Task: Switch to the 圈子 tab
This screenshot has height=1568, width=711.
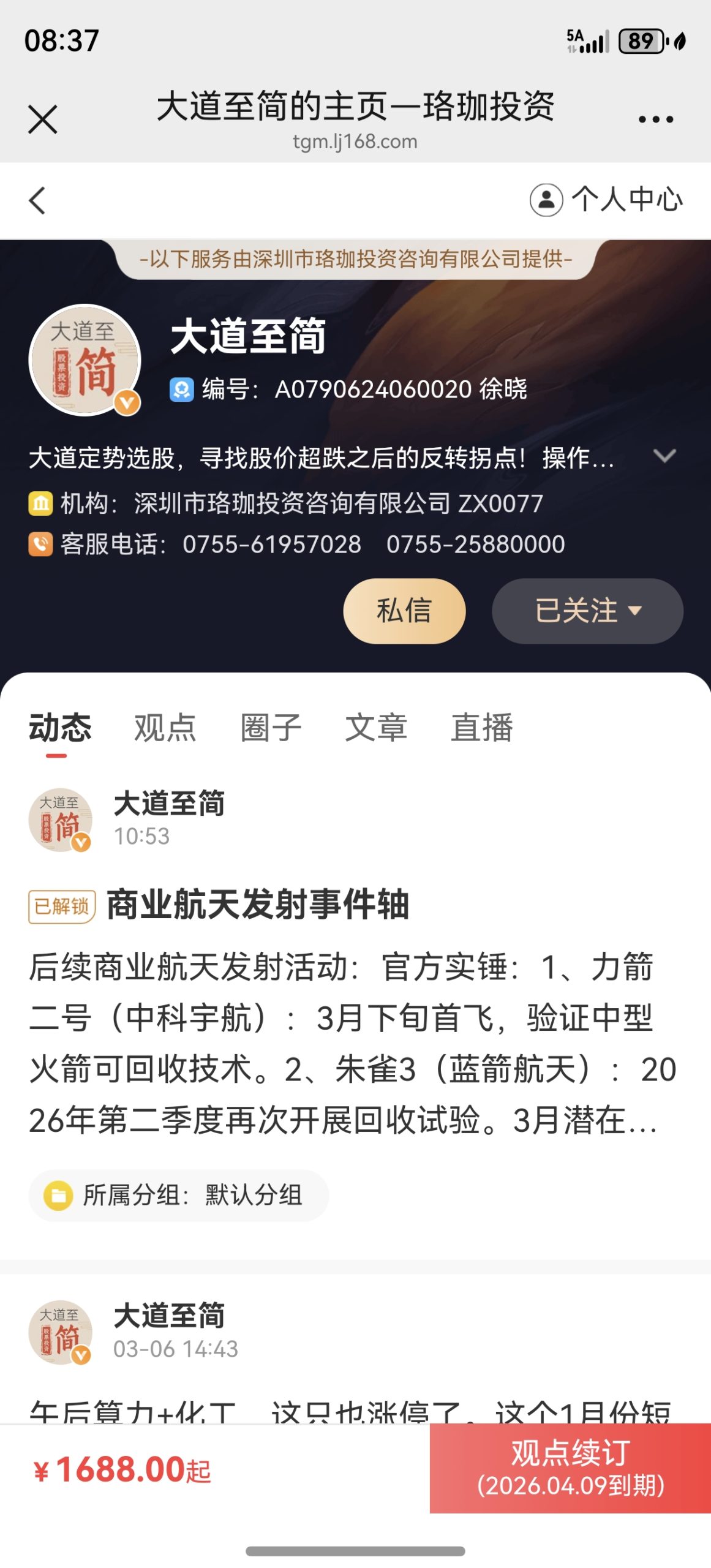Action: (271, 728)
